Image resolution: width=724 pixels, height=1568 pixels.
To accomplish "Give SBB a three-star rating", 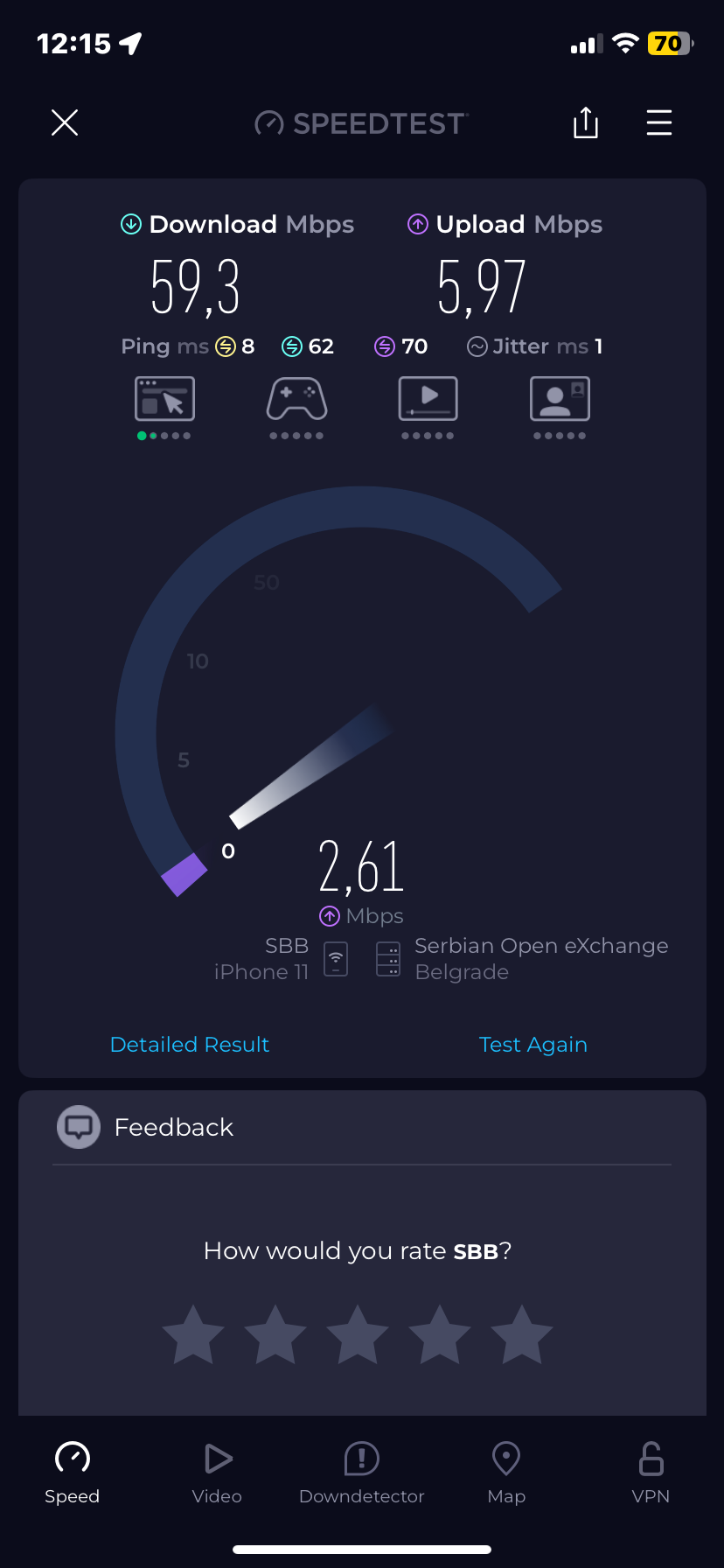I will tap(357, 1335).
